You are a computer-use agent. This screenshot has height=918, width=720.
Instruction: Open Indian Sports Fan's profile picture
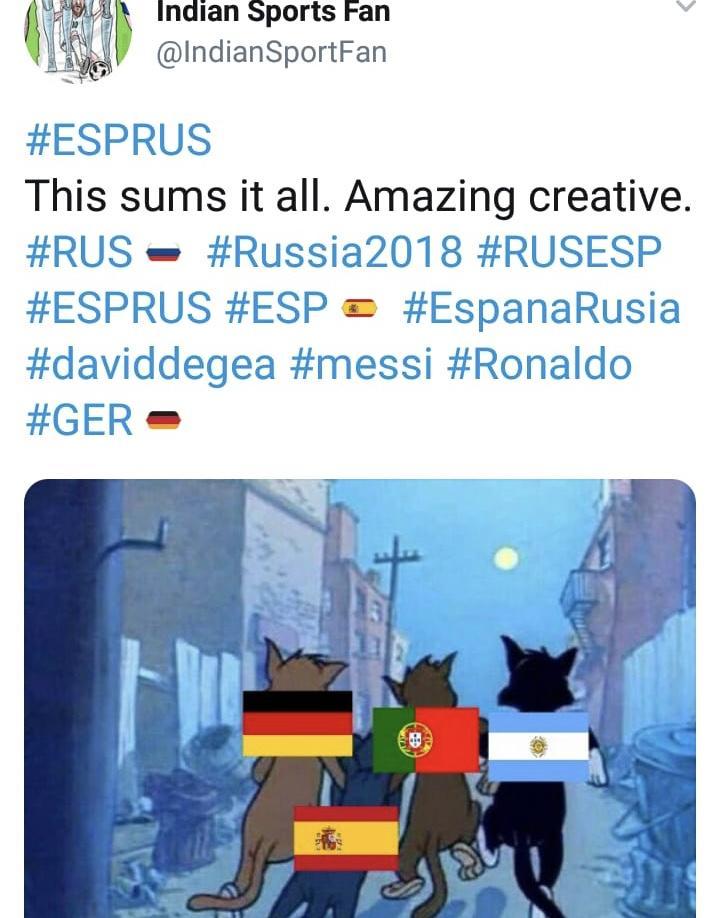tap(78, 38)
